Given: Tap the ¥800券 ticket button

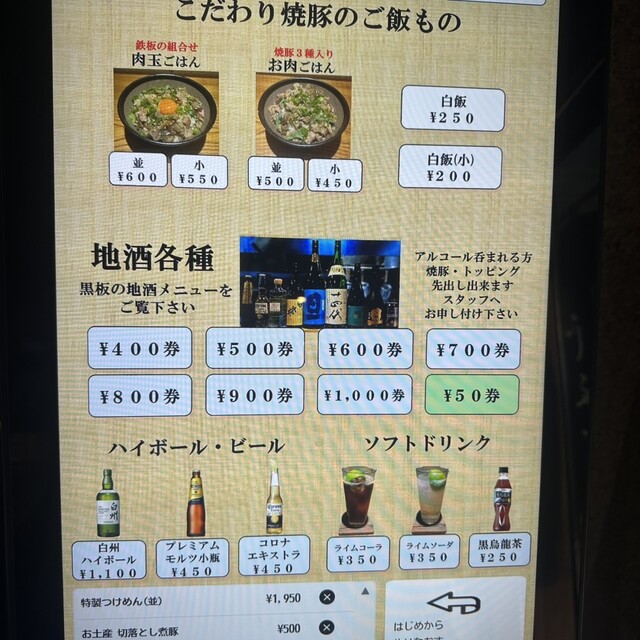Looking at the screenshot, I should [x=139, y=395].
